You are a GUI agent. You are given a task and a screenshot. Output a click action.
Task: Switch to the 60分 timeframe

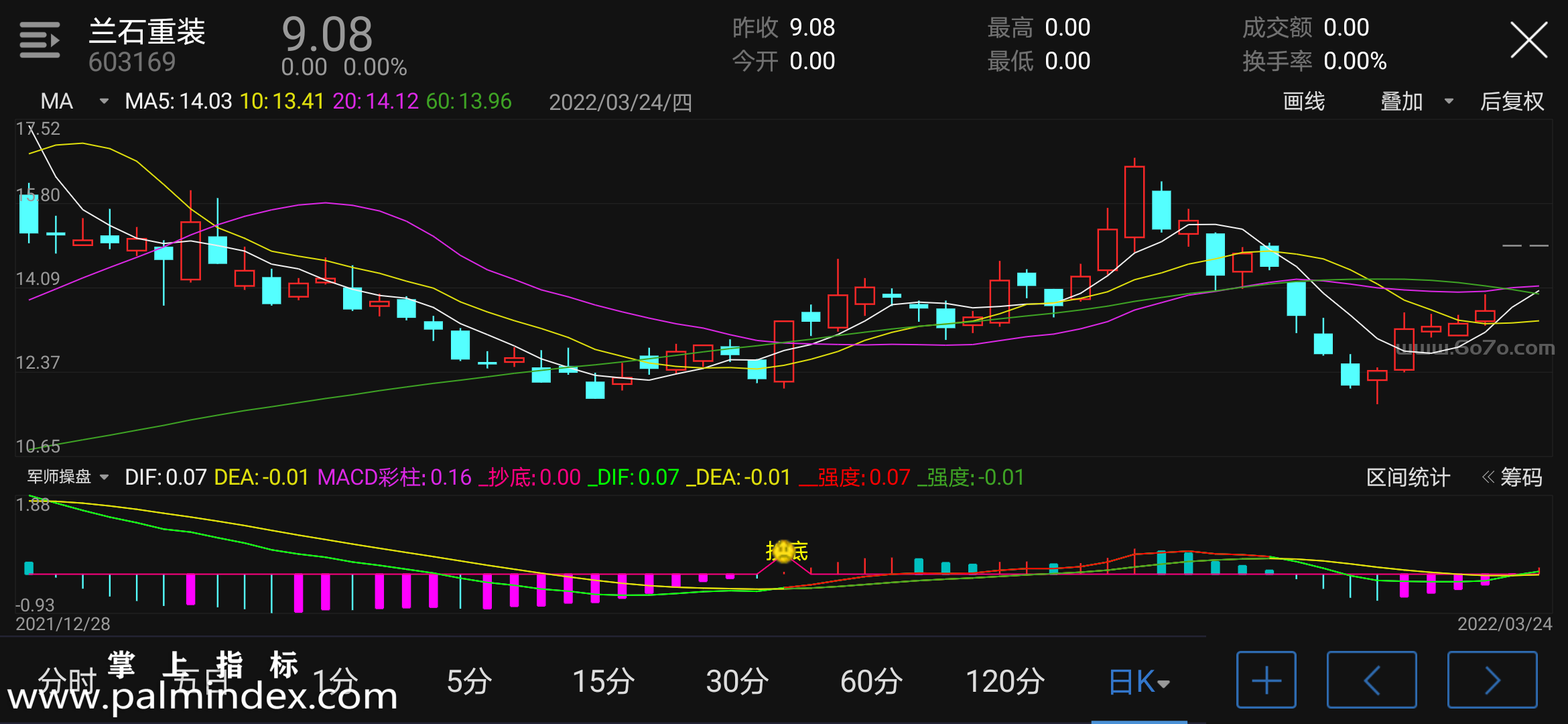(x=871, y=681)
